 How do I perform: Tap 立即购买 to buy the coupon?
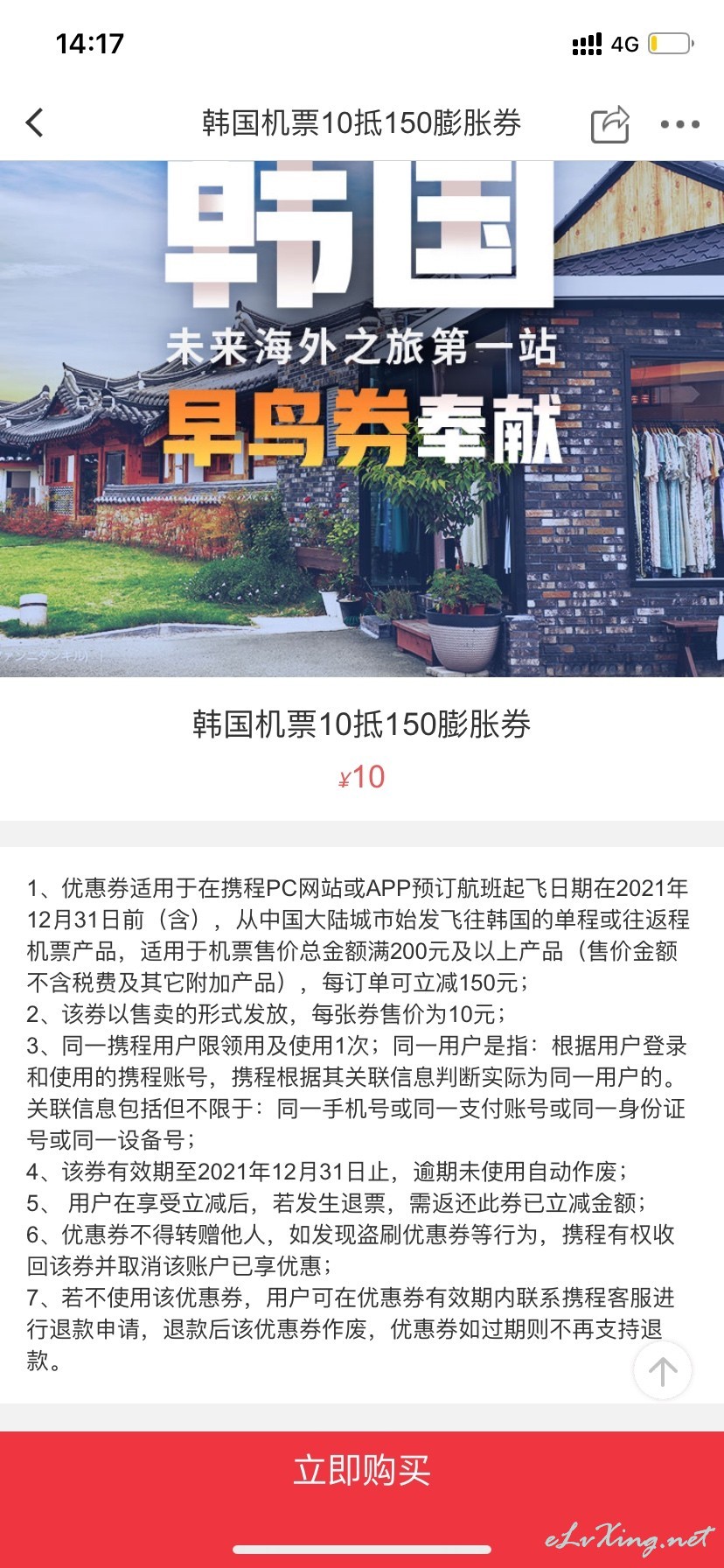[362, 1470]
